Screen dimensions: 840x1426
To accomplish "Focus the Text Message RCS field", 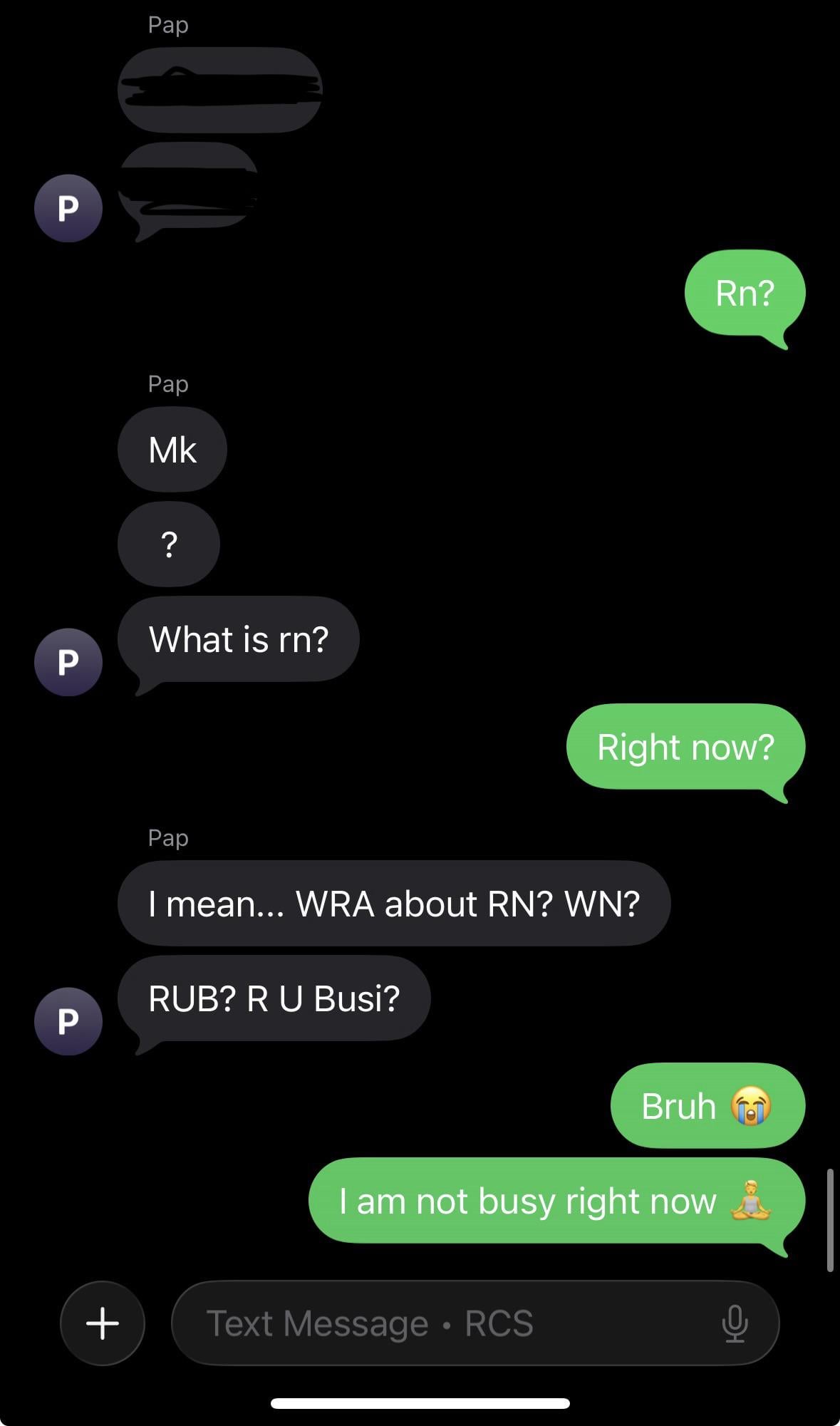I will tap(442, 1323).
